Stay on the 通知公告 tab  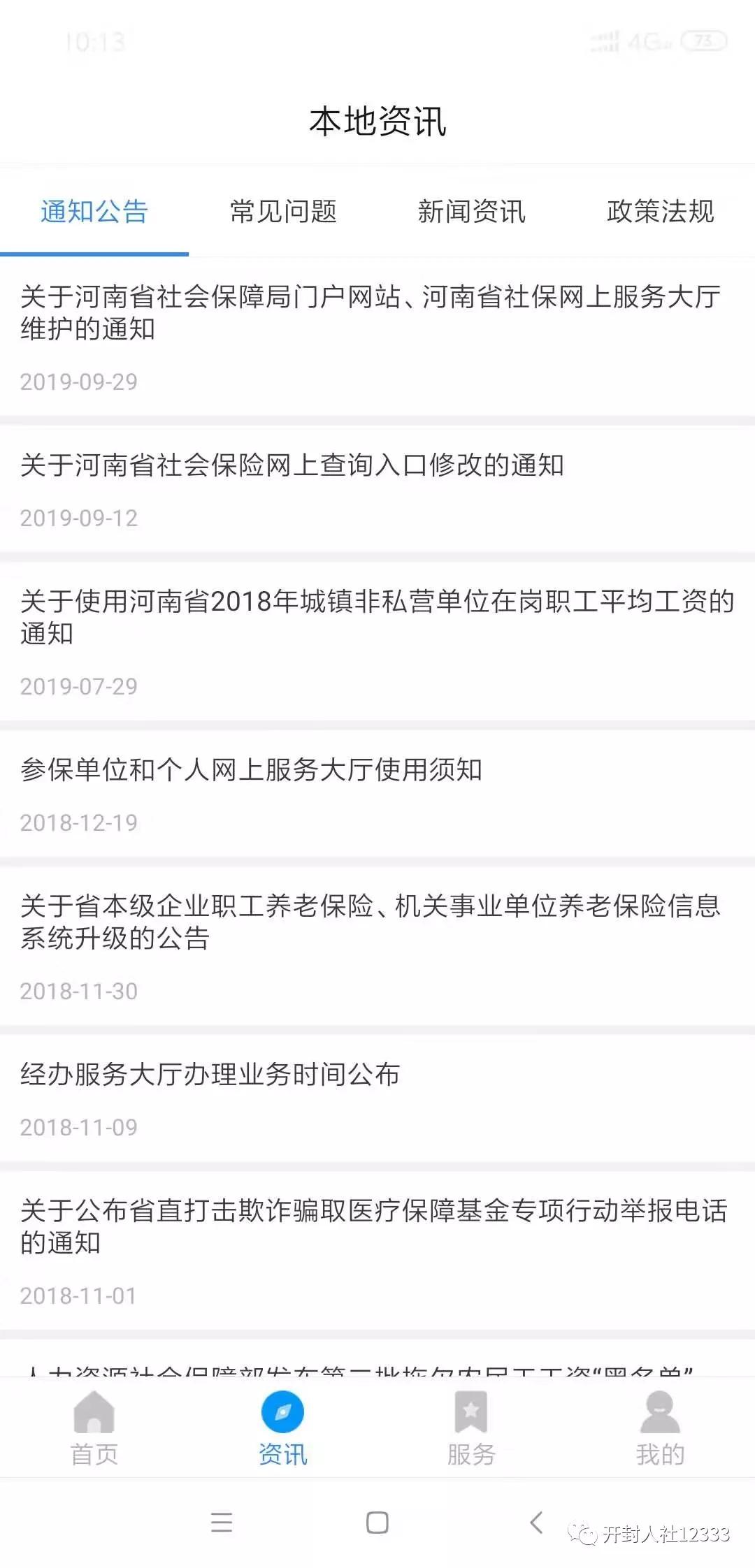[95, 213]
